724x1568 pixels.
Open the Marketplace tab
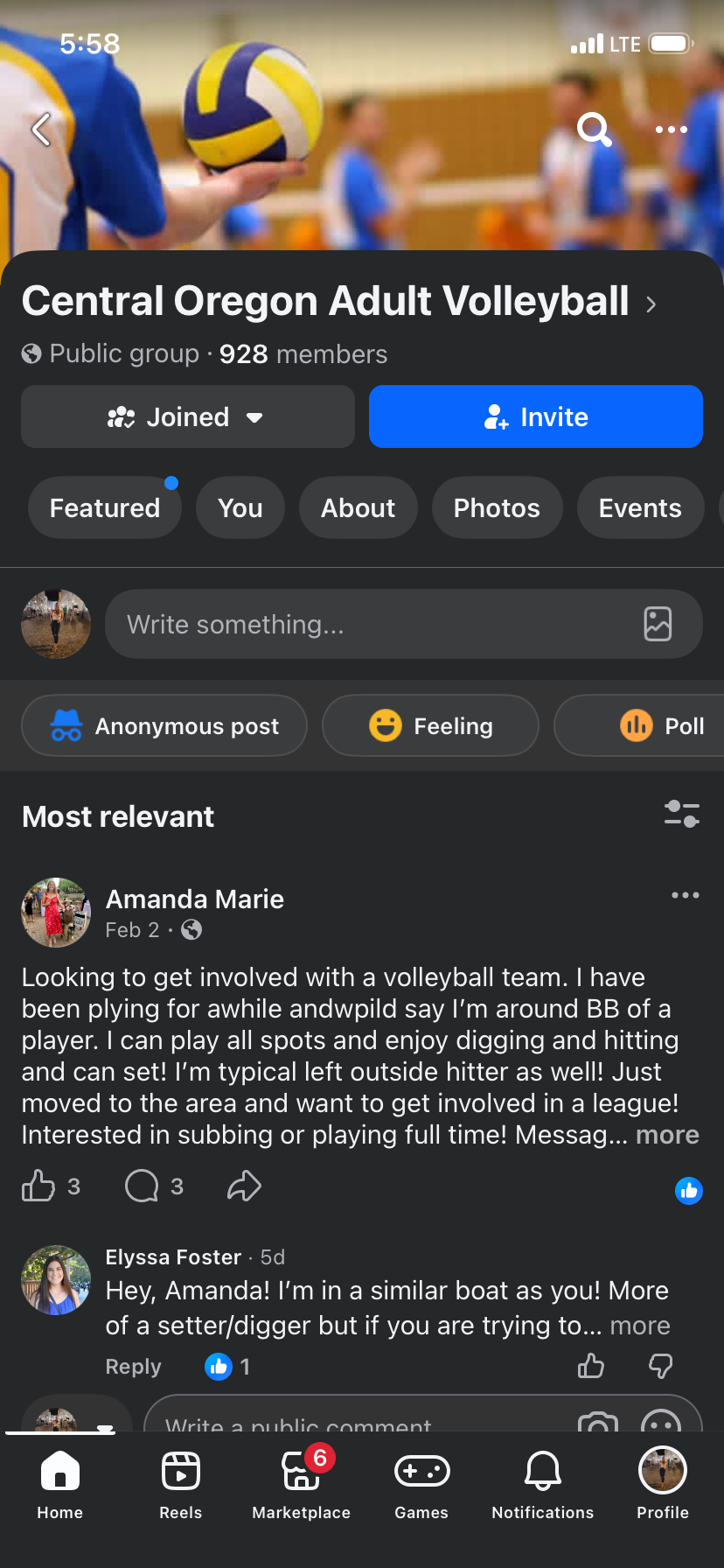pyautogui.click(x=301, y=1483)
